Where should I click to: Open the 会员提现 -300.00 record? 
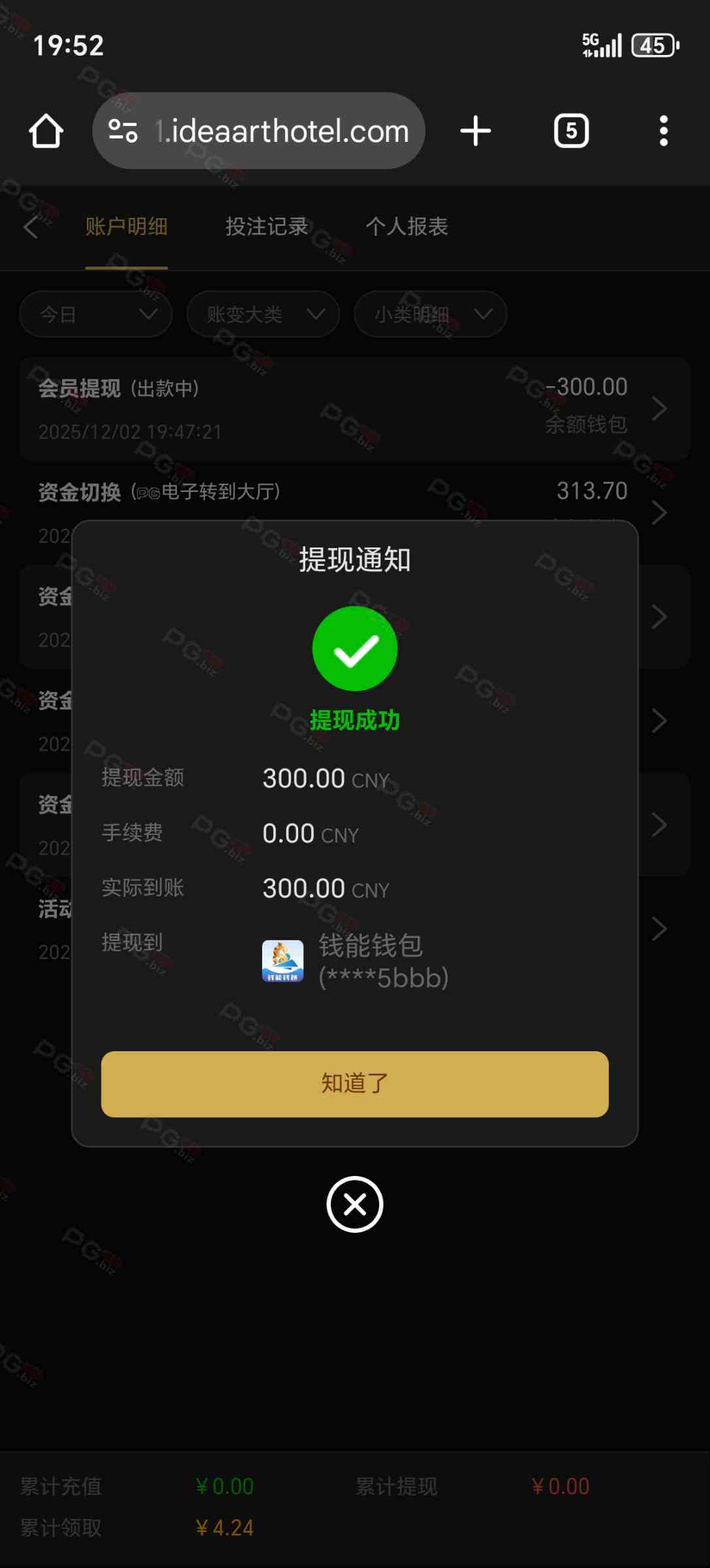[354, 409]
